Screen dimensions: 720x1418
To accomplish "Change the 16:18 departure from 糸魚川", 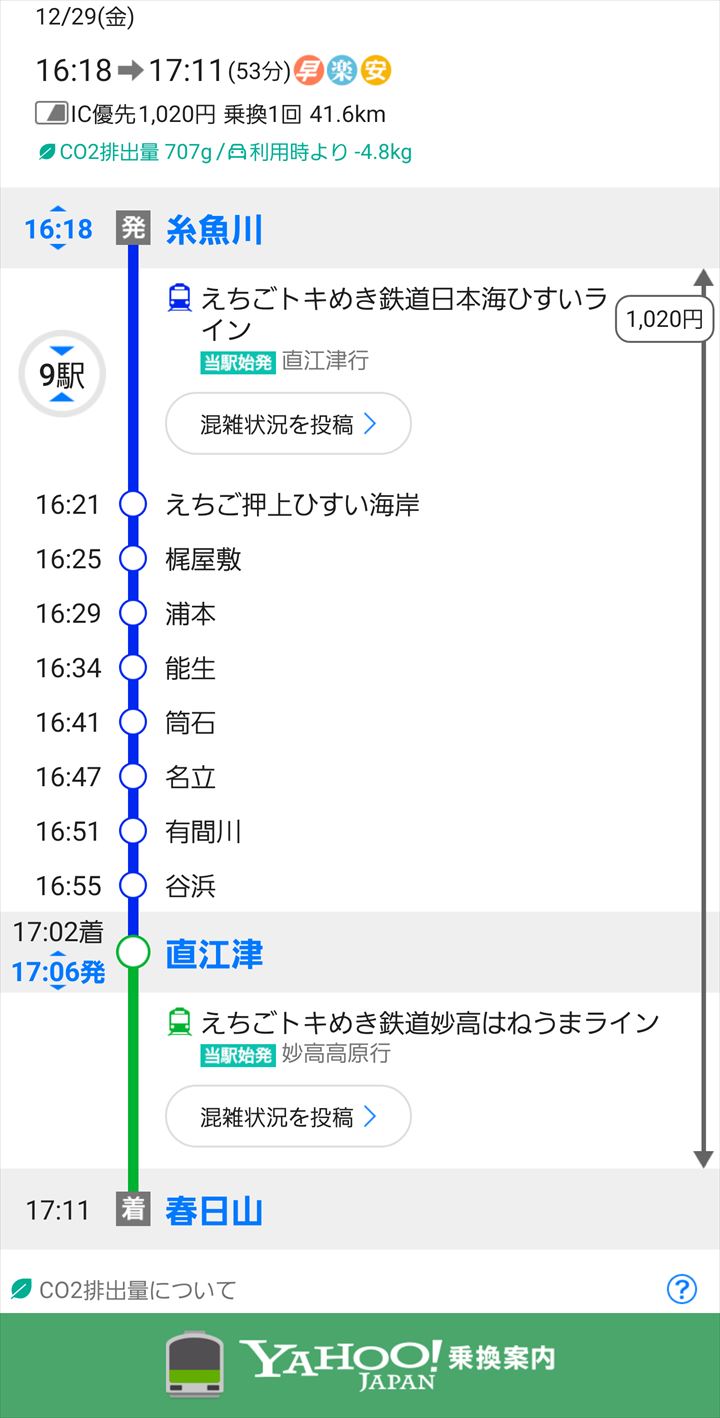I will pyautogui.click(x=58, y=229).
